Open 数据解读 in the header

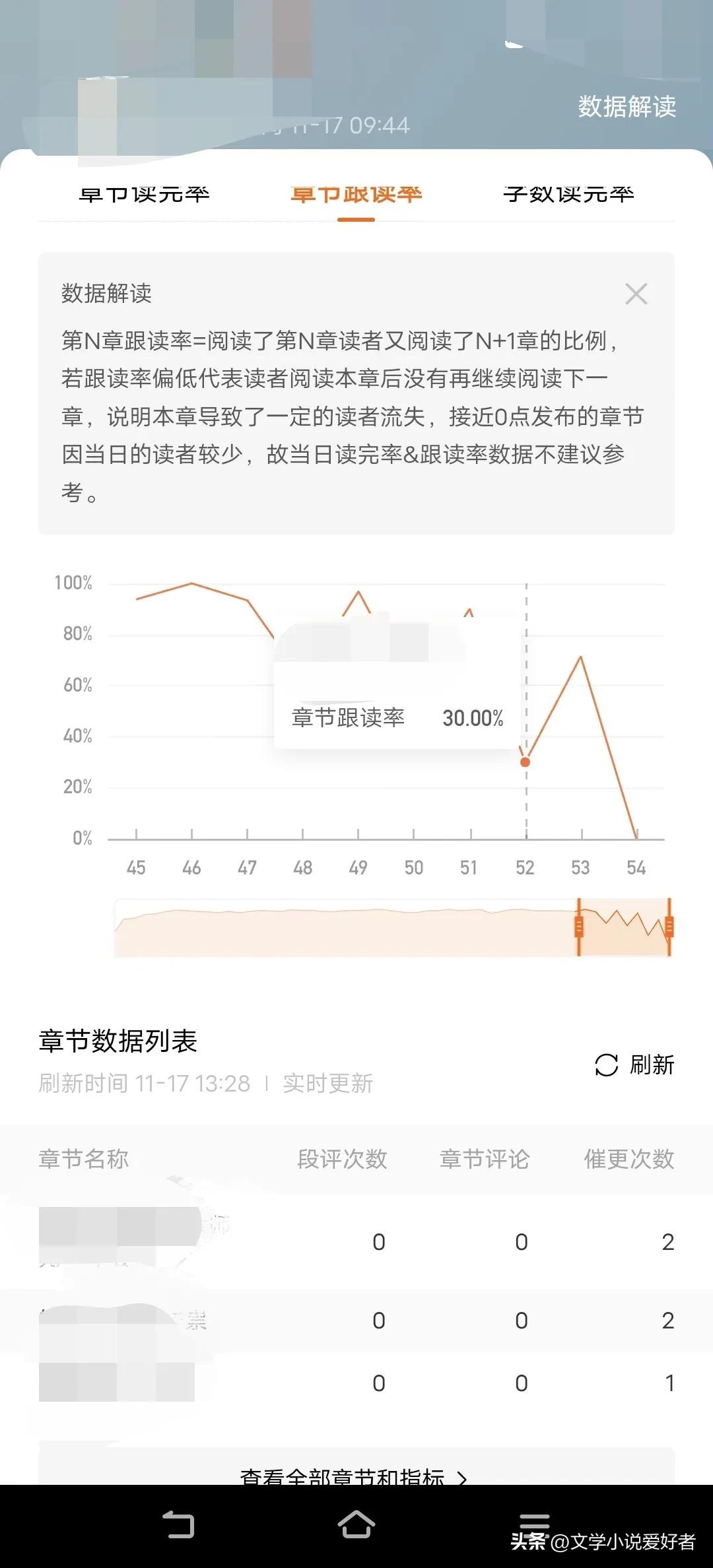tap(627, 106)
